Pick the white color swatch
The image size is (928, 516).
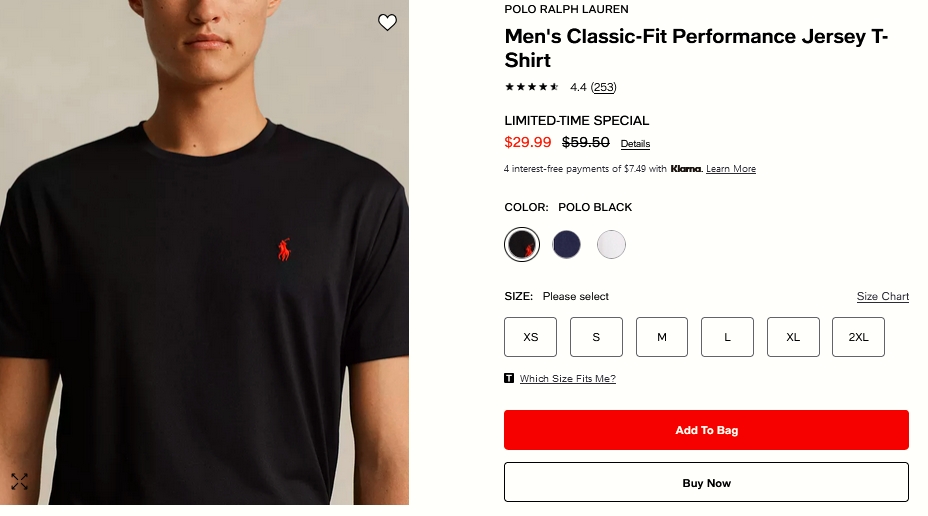pos(611,244)
